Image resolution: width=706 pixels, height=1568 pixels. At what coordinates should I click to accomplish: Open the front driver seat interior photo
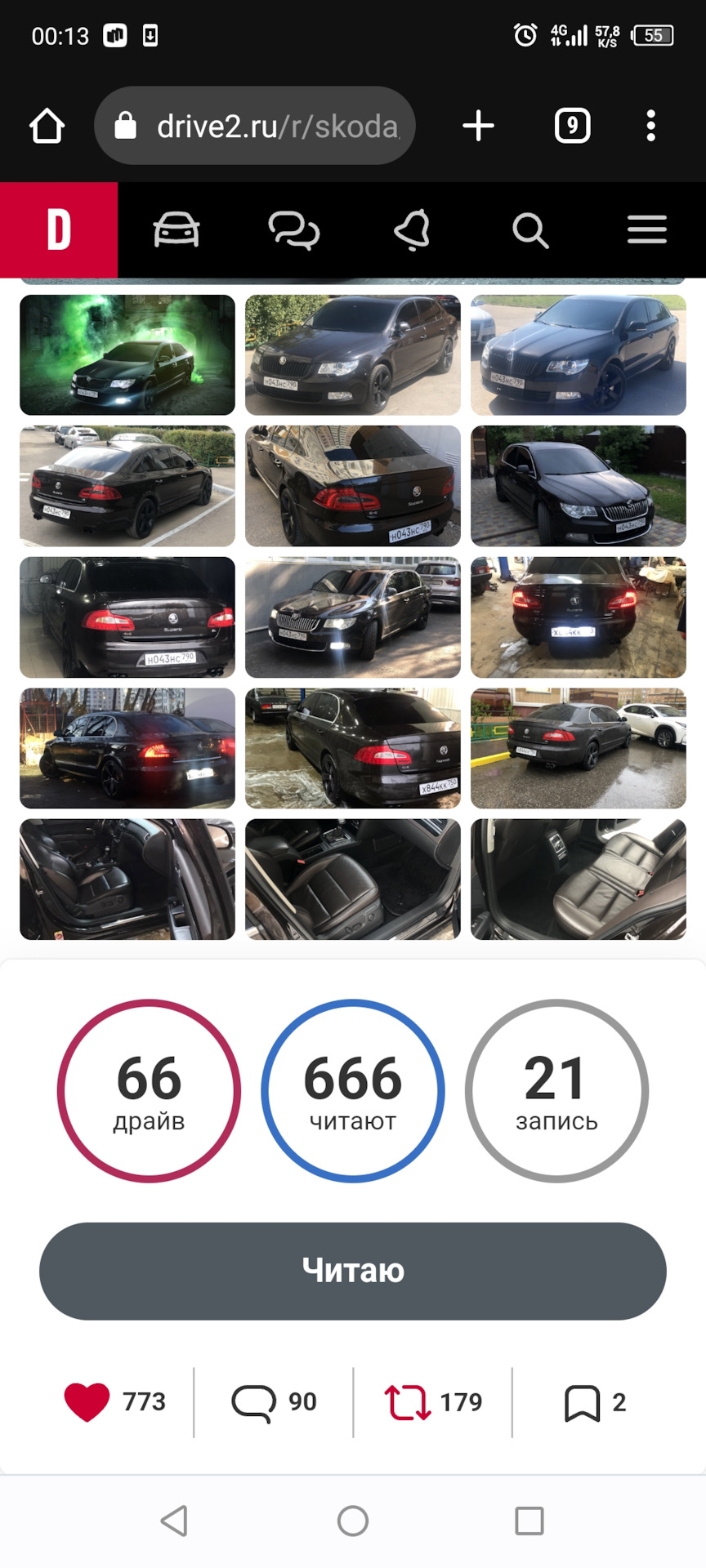click(x=127, y=880)
